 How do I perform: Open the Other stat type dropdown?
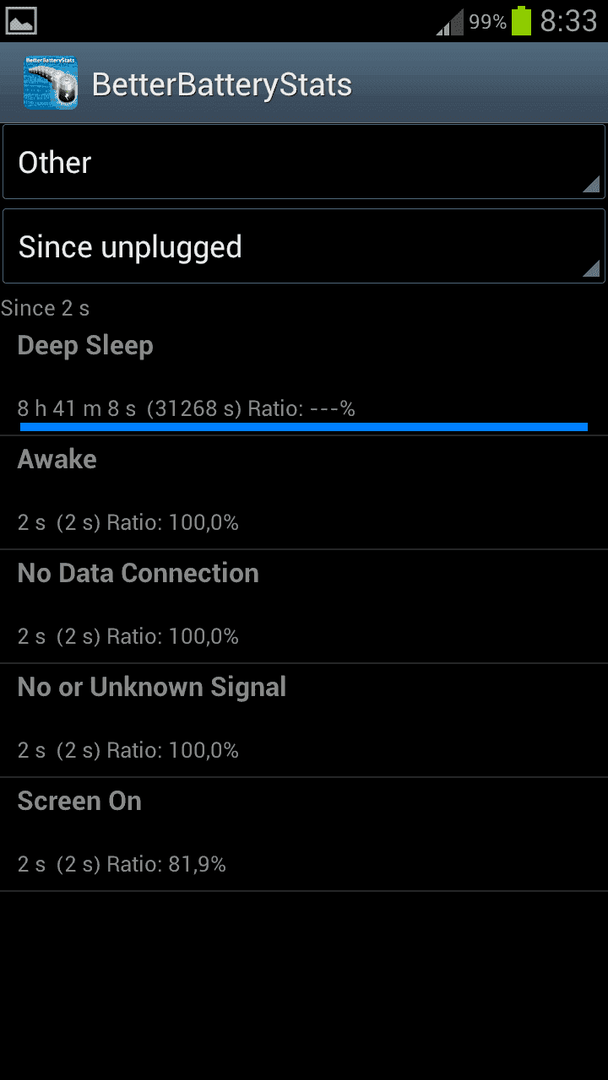click(304, 162)
